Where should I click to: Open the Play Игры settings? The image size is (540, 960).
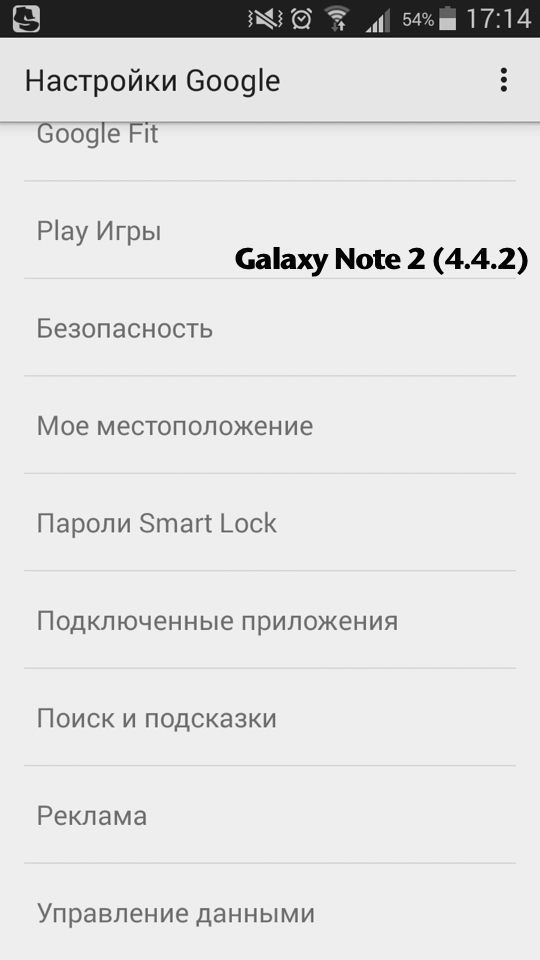coord(270,230)
